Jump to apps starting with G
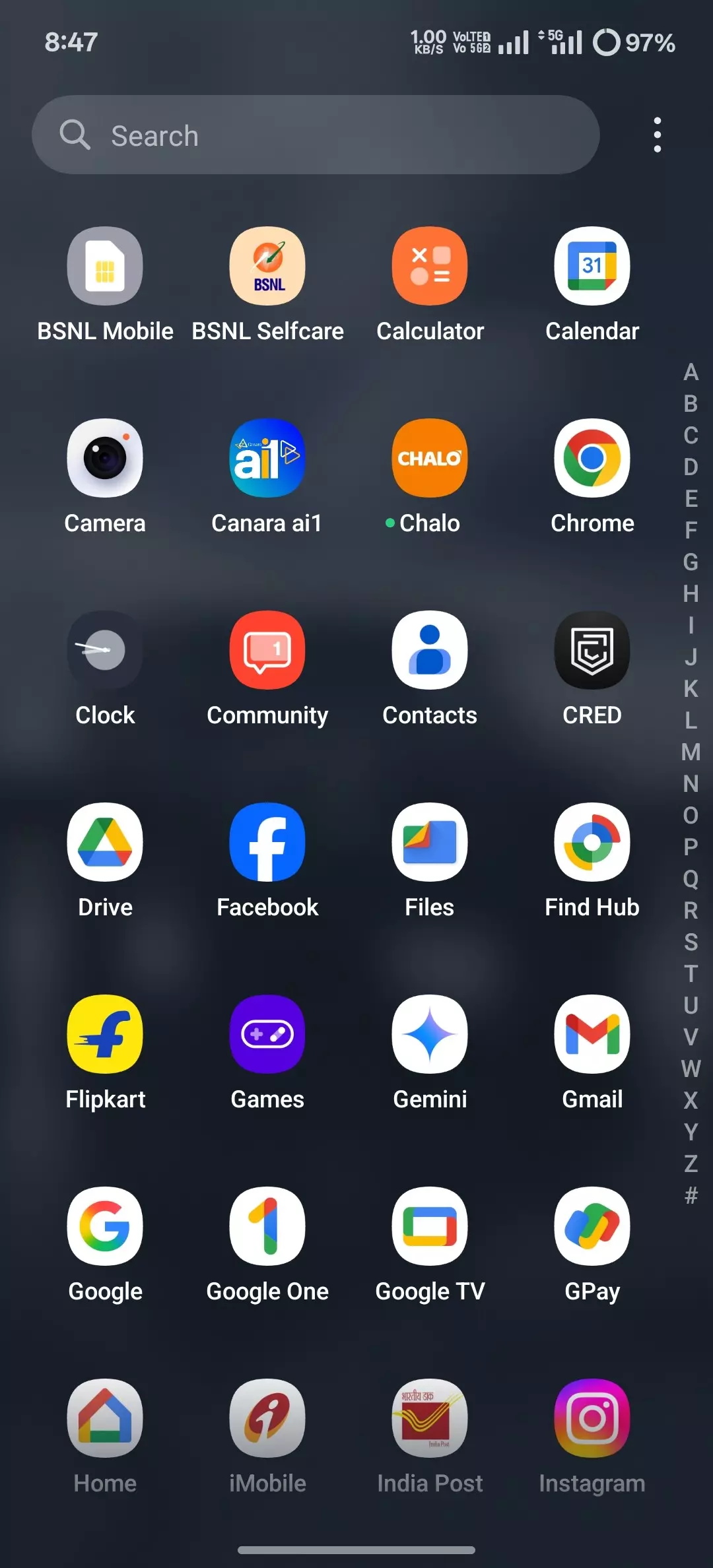 [691, 562]
